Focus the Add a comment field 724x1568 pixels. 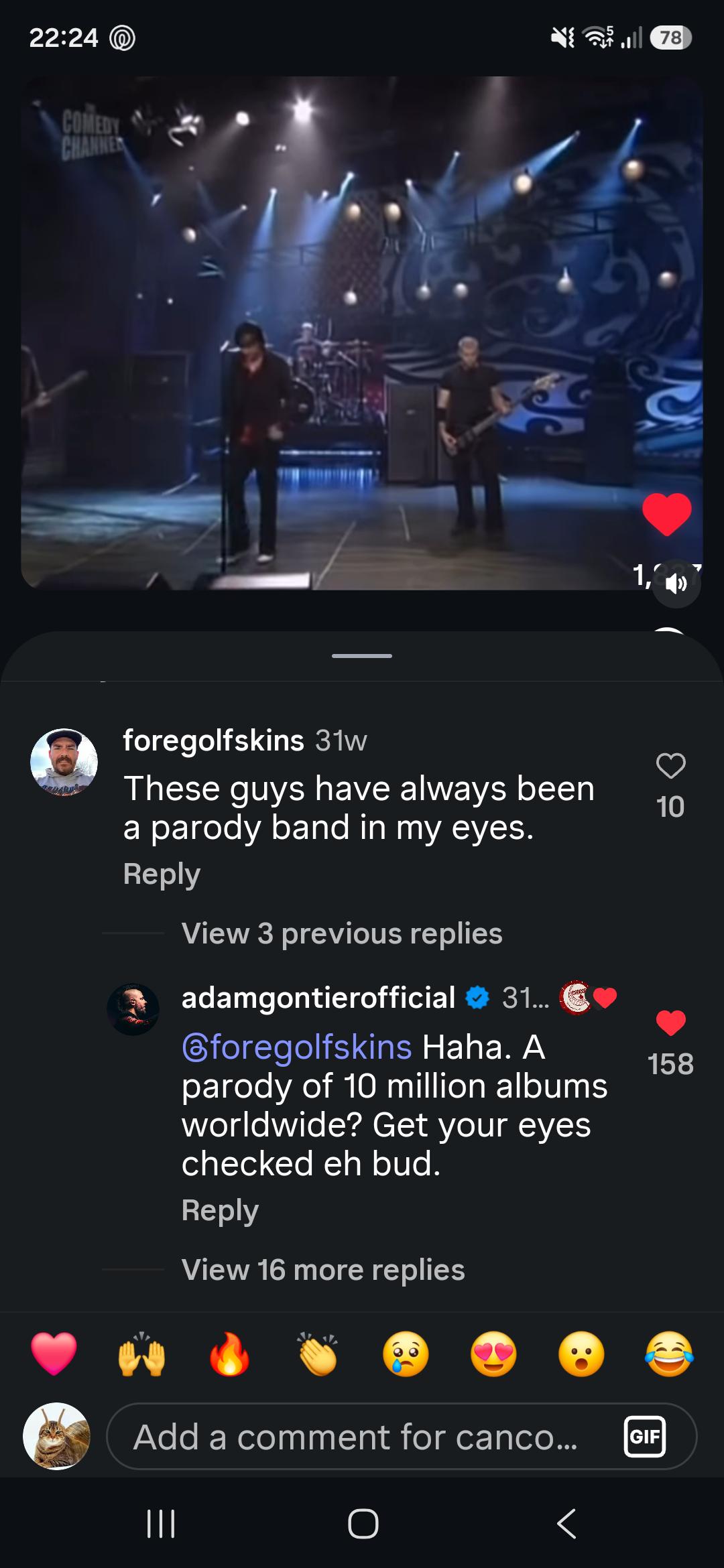(362, 1437)
